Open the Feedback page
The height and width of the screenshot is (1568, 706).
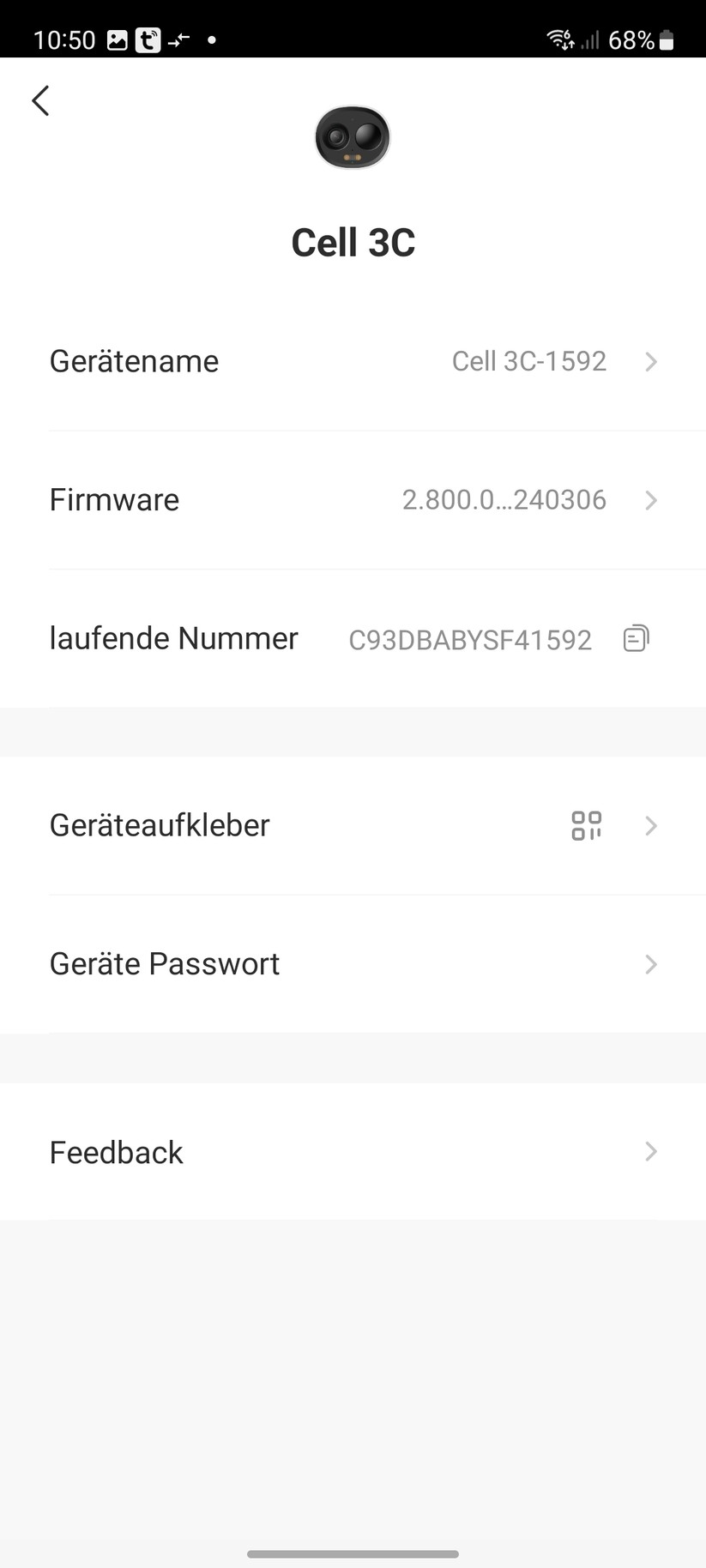[116, 1152]
